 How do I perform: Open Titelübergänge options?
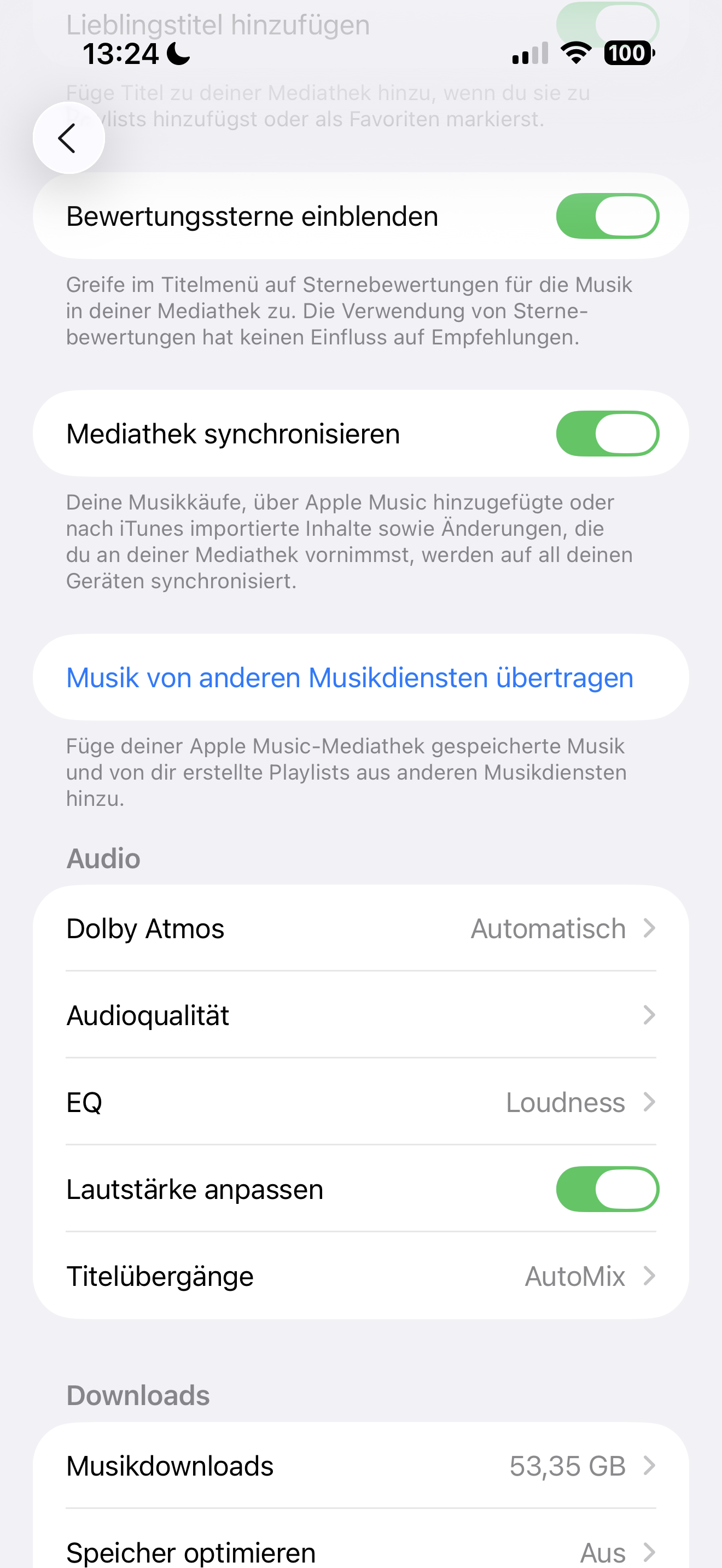[x=360, y=1276]
